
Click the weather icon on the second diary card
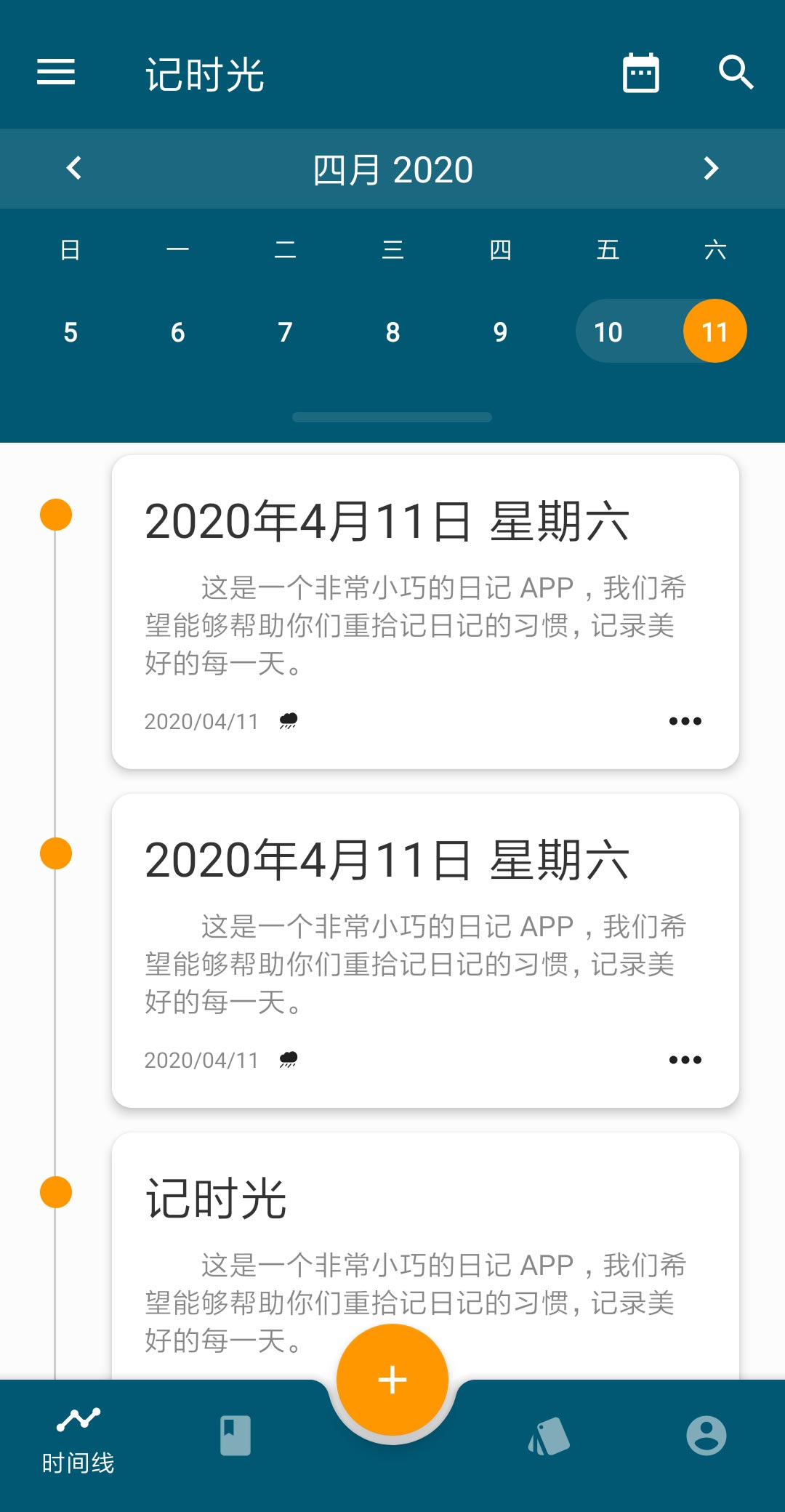tap(288, 1060)
